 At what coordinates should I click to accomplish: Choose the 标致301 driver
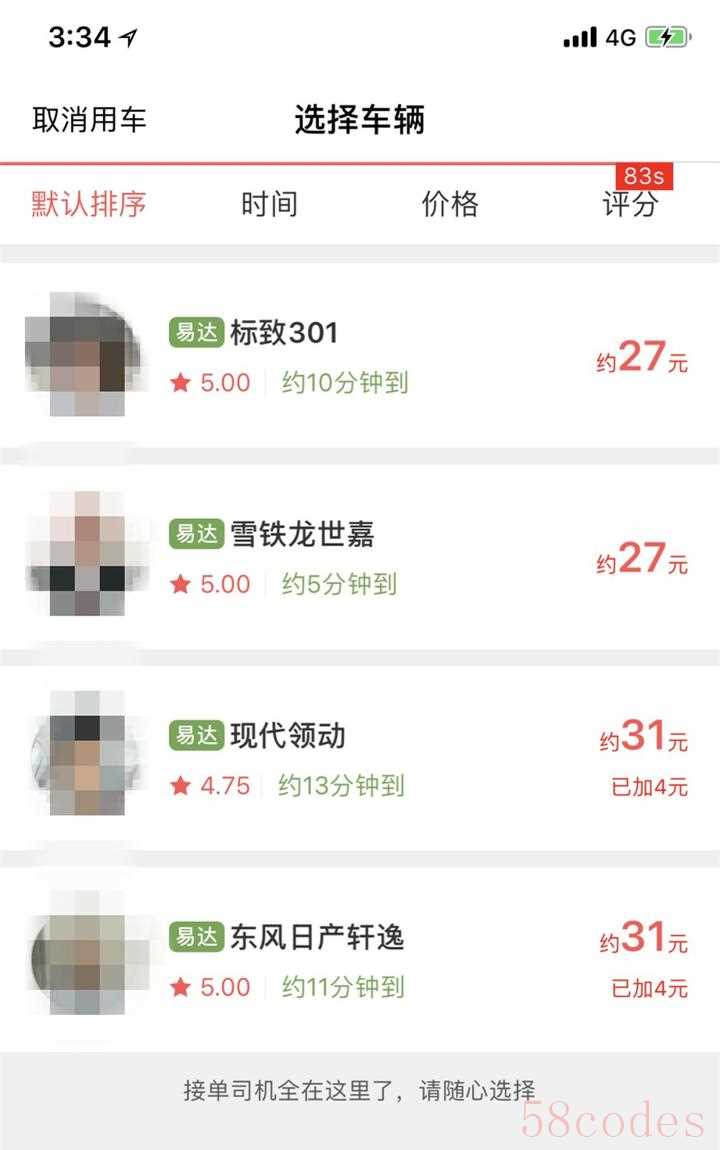[x=360, y=356]
